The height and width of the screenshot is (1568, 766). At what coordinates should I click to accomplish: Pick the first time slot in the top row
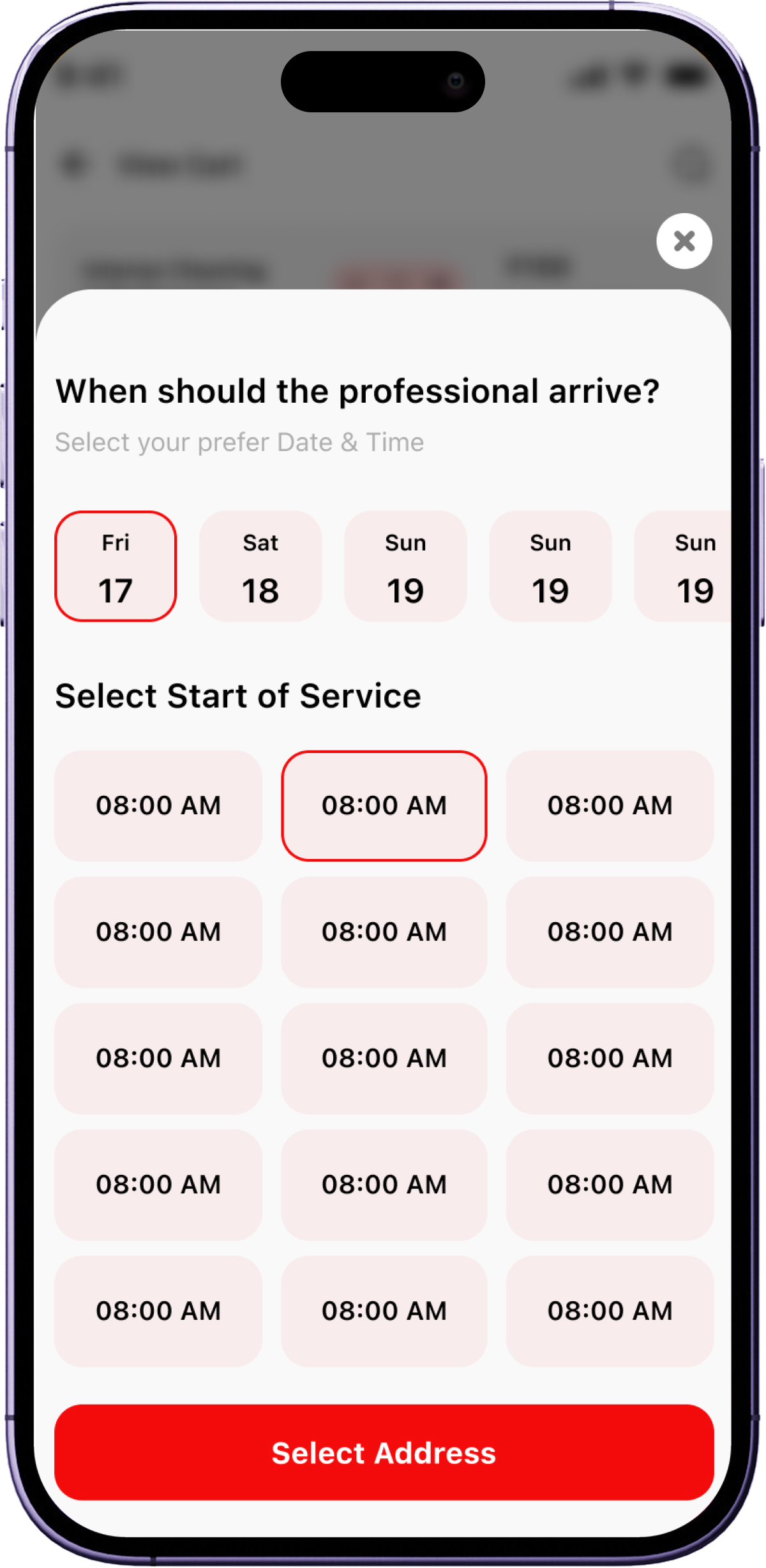pyautogui.click(x=158, y=805)
